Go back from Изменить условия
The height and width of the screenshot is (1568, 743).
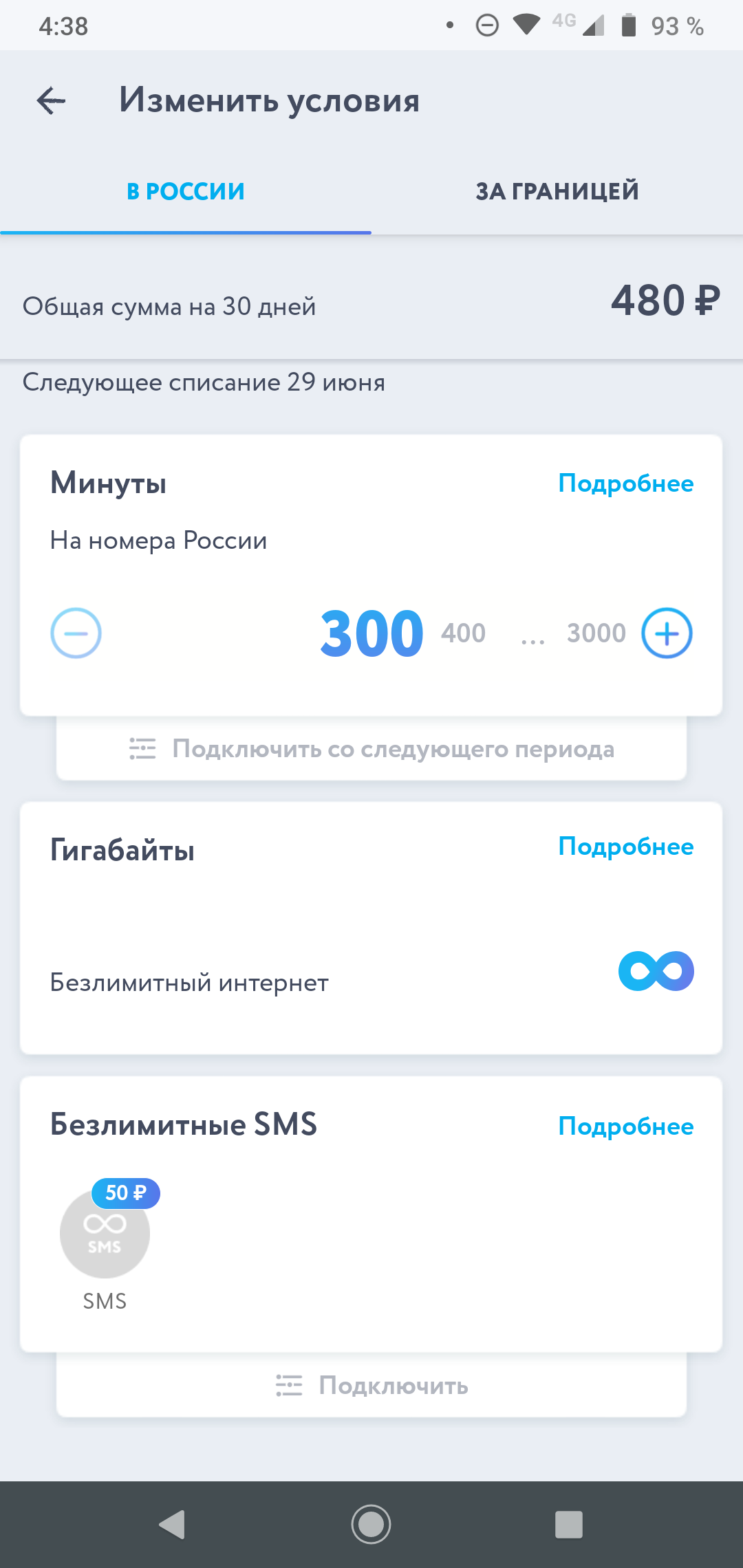pyautogui.click(x=52, y=101)
